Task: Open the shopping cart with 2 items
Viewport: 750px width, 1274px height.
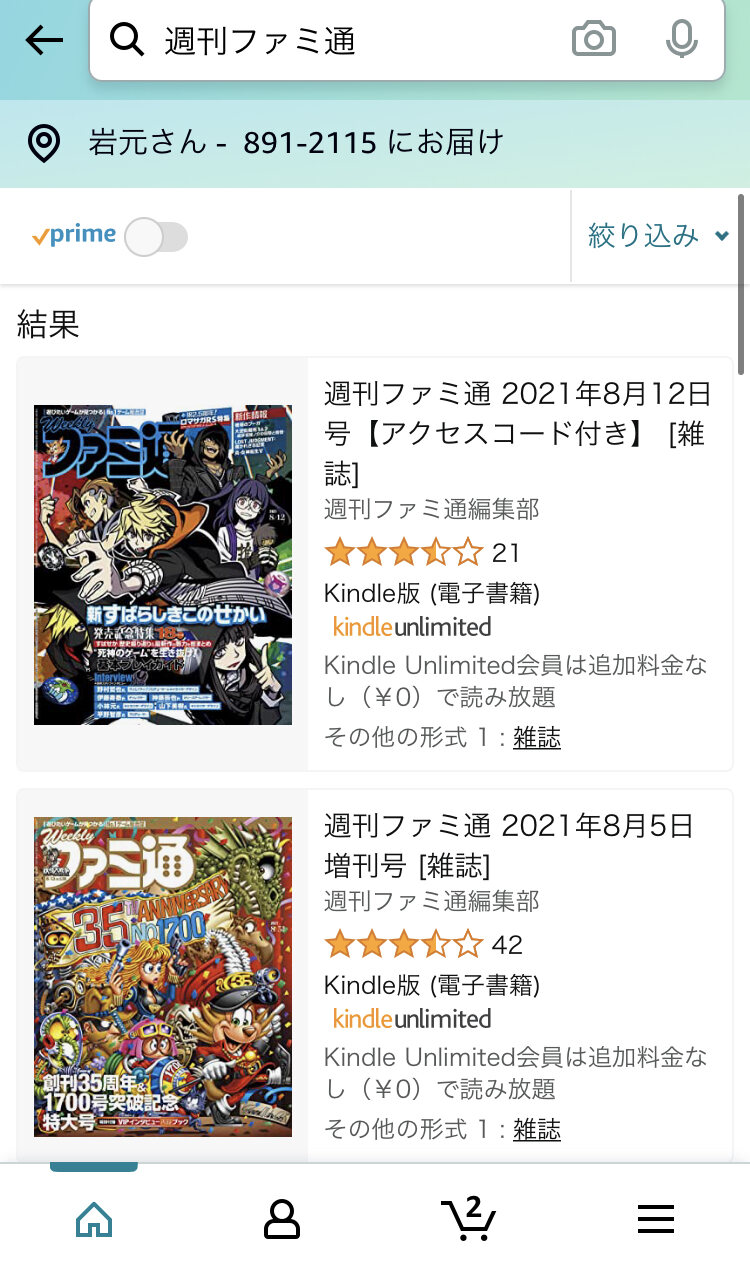Action: pos(468,1217)
